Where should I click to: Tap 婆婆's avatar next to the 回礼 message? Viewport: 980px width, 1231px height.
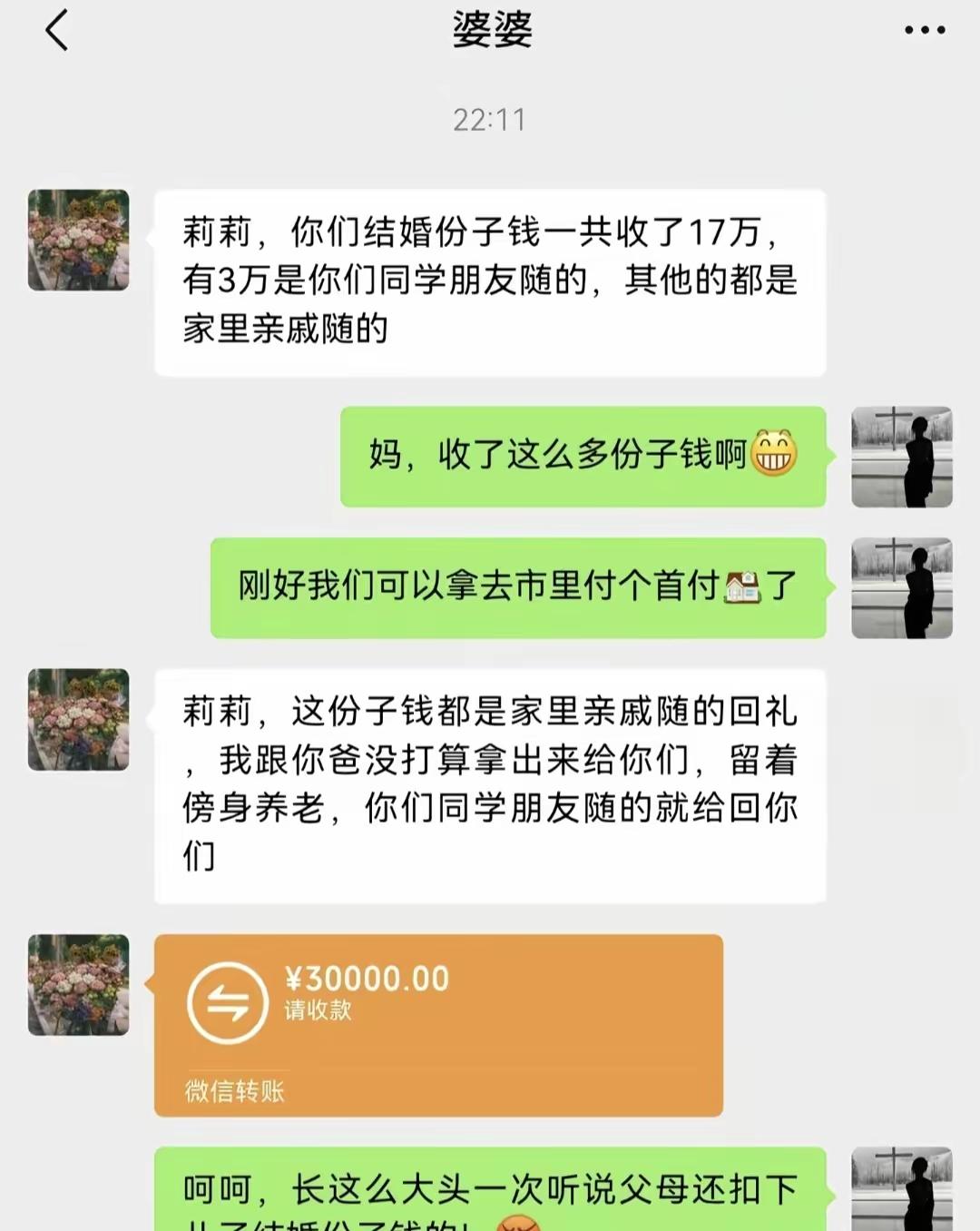click(77, 720)
